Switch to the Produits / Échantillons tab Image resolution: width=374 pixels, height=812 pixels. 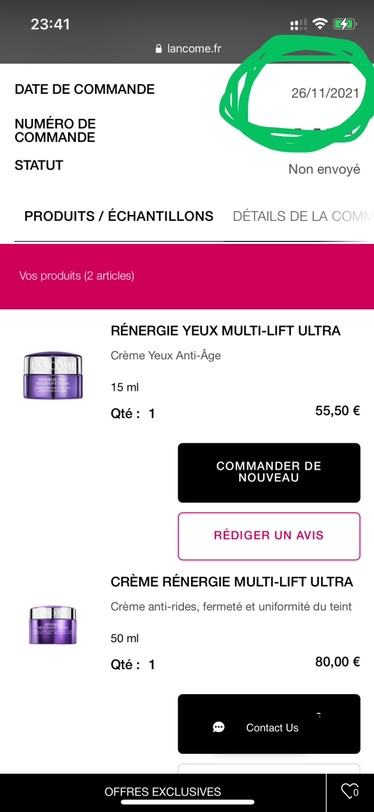coord(119,216)
